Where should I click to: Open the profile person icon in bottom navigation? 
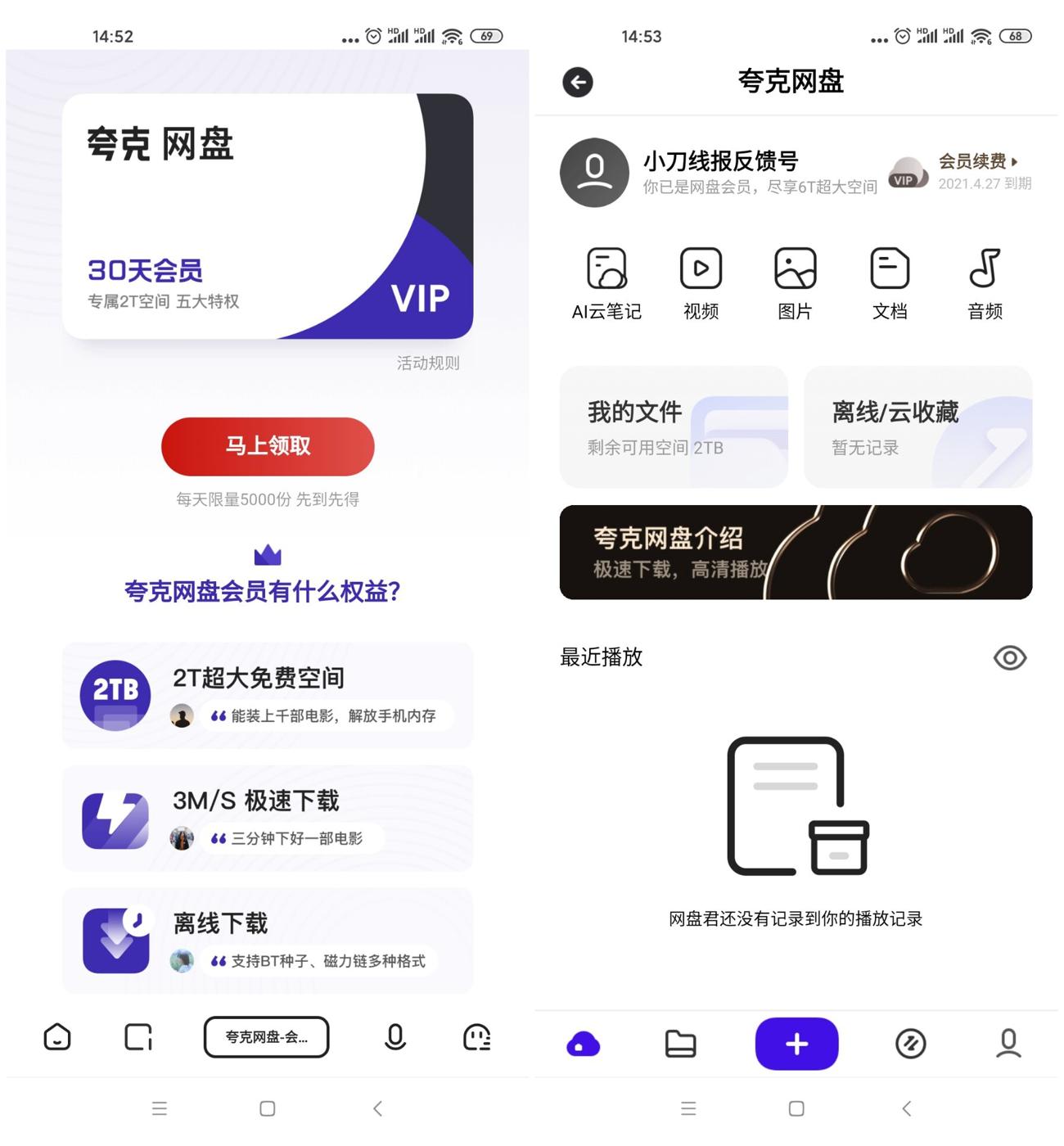click(1008, 1044)
